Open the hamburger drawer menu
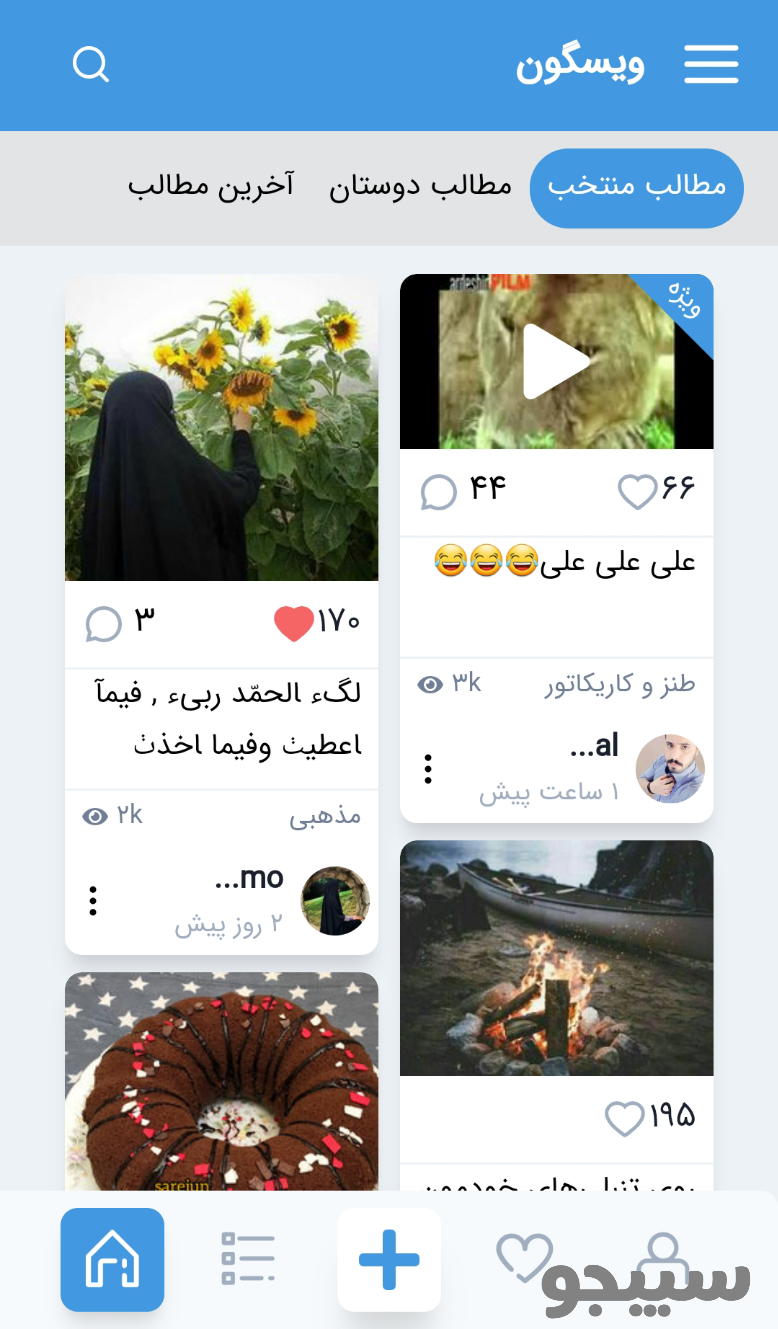Image resolution: width=778 pixels, height=1329 pixels. 711,65
